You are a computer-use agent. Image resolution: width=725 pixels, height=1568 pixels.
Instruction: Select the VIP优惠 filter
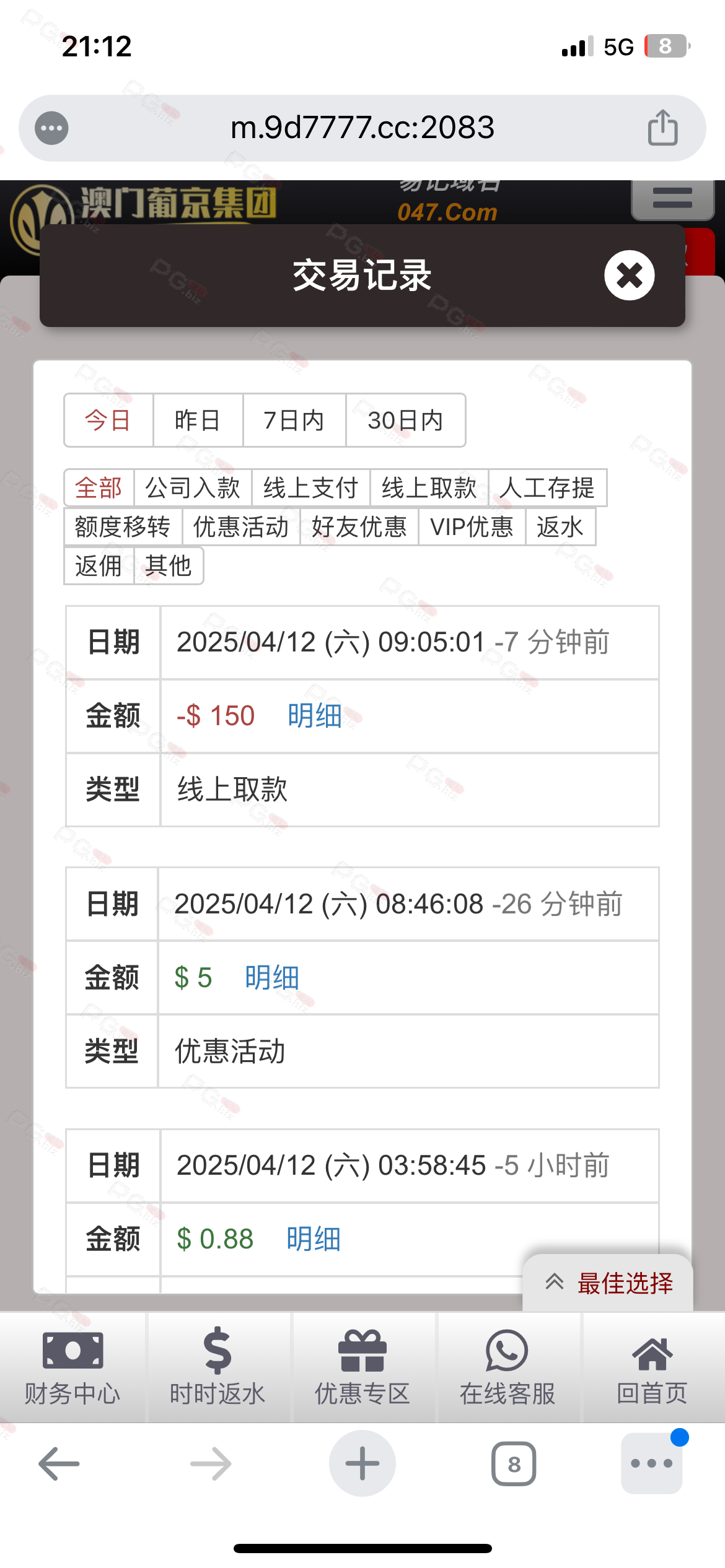click(472, 526)
